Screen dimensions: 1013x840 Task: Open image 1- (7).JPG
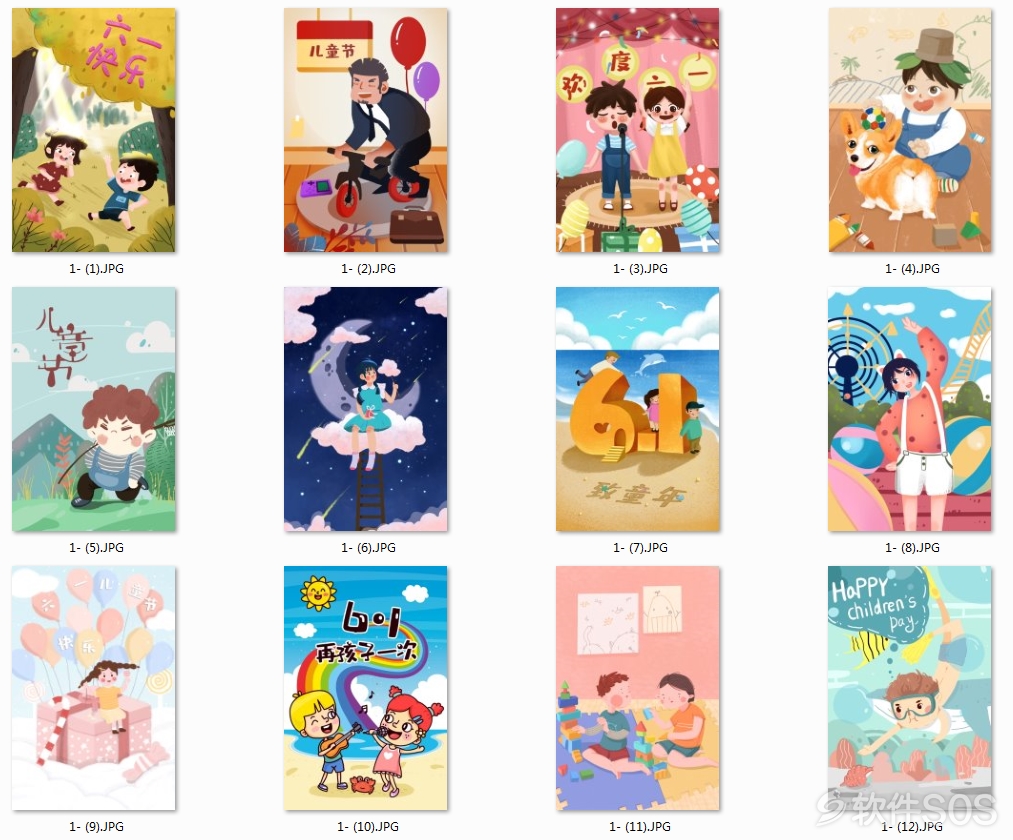click(x=638, y=409)
